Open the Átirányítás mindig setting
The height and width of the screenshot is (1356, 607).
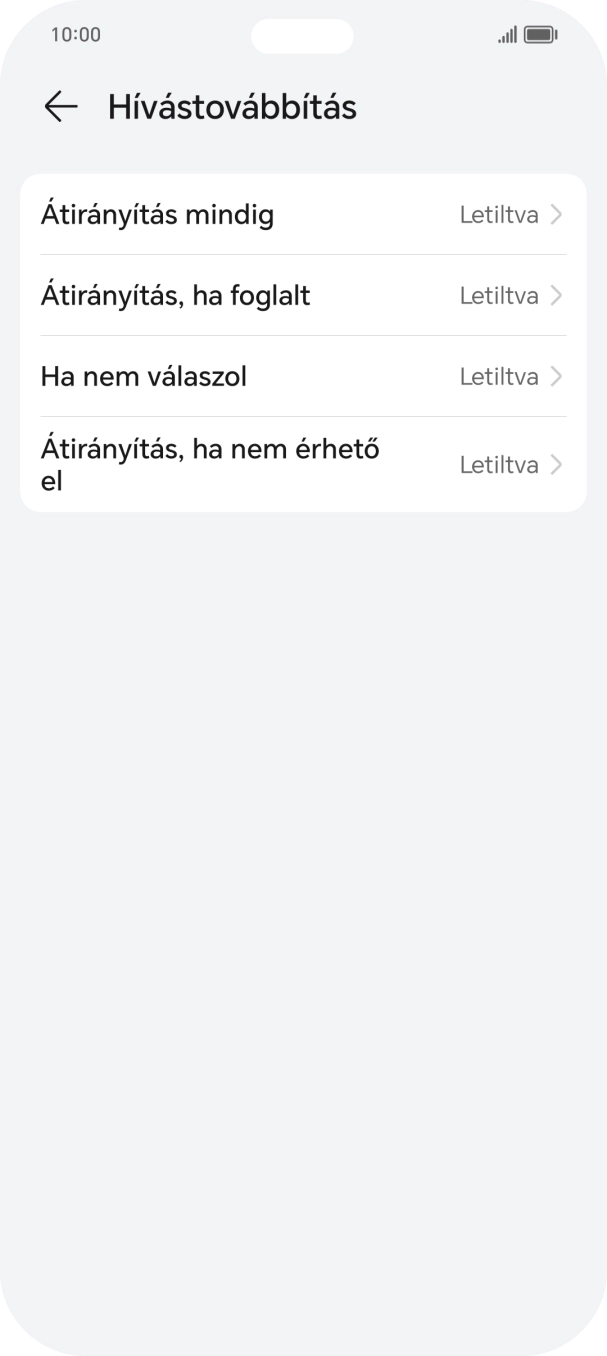point(302,215)
